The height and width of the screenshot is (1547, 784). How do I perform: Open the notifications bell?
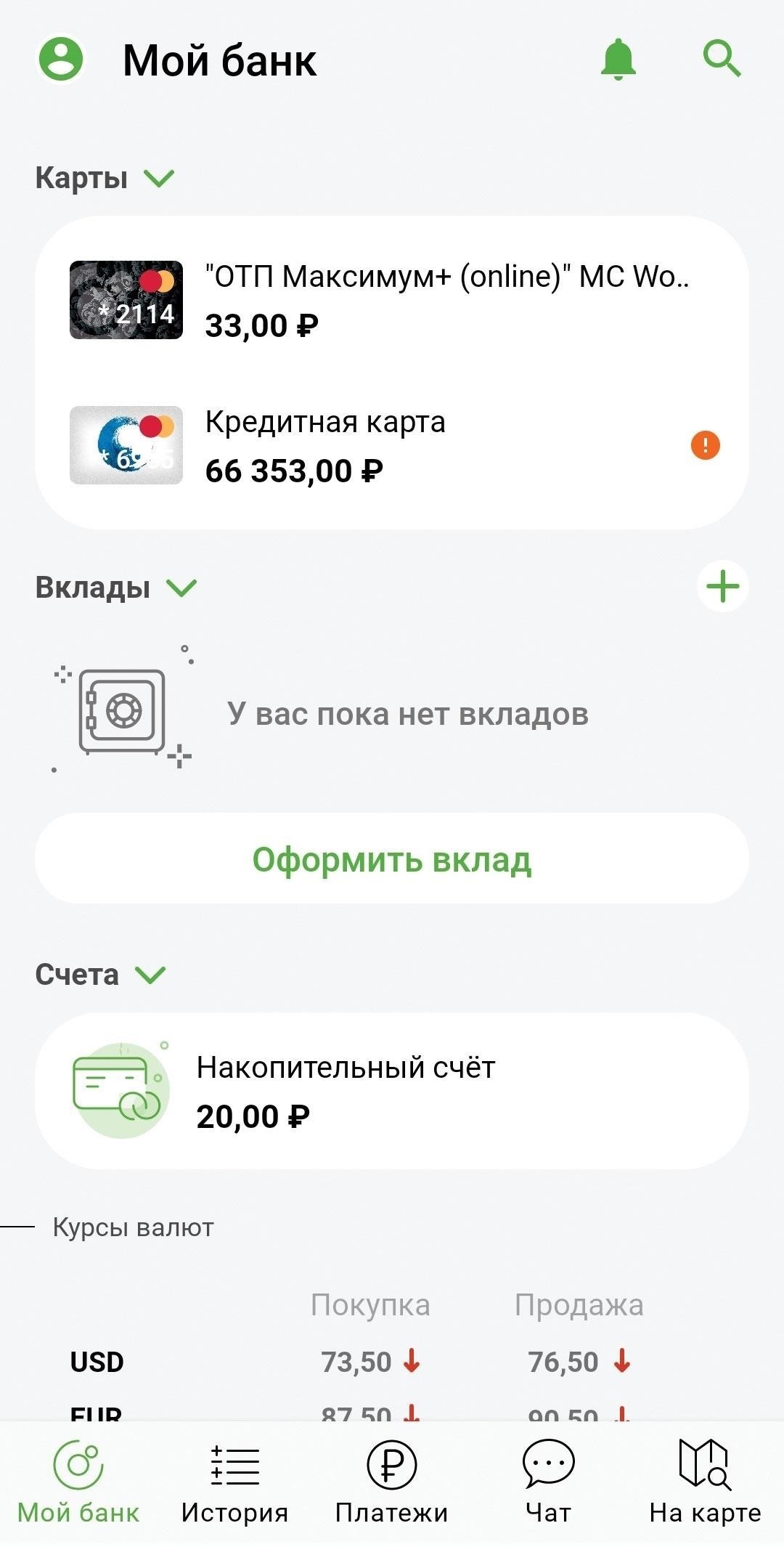click(x=618, y=59)
